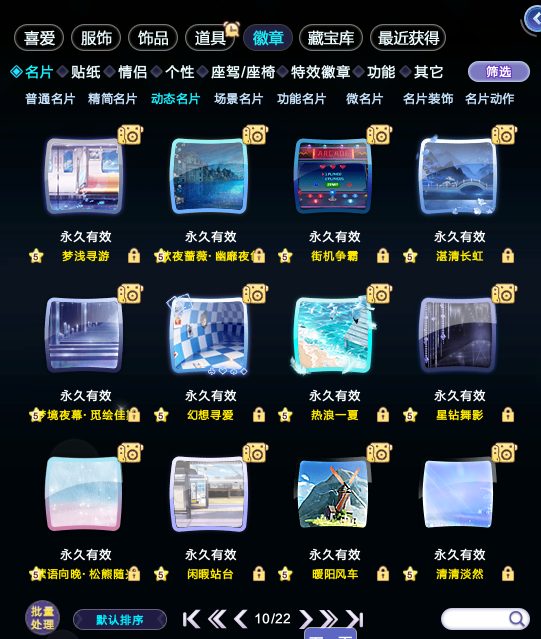Select the 藏宝库 tab
Screen dimensions: 541x639
(330, 38)
